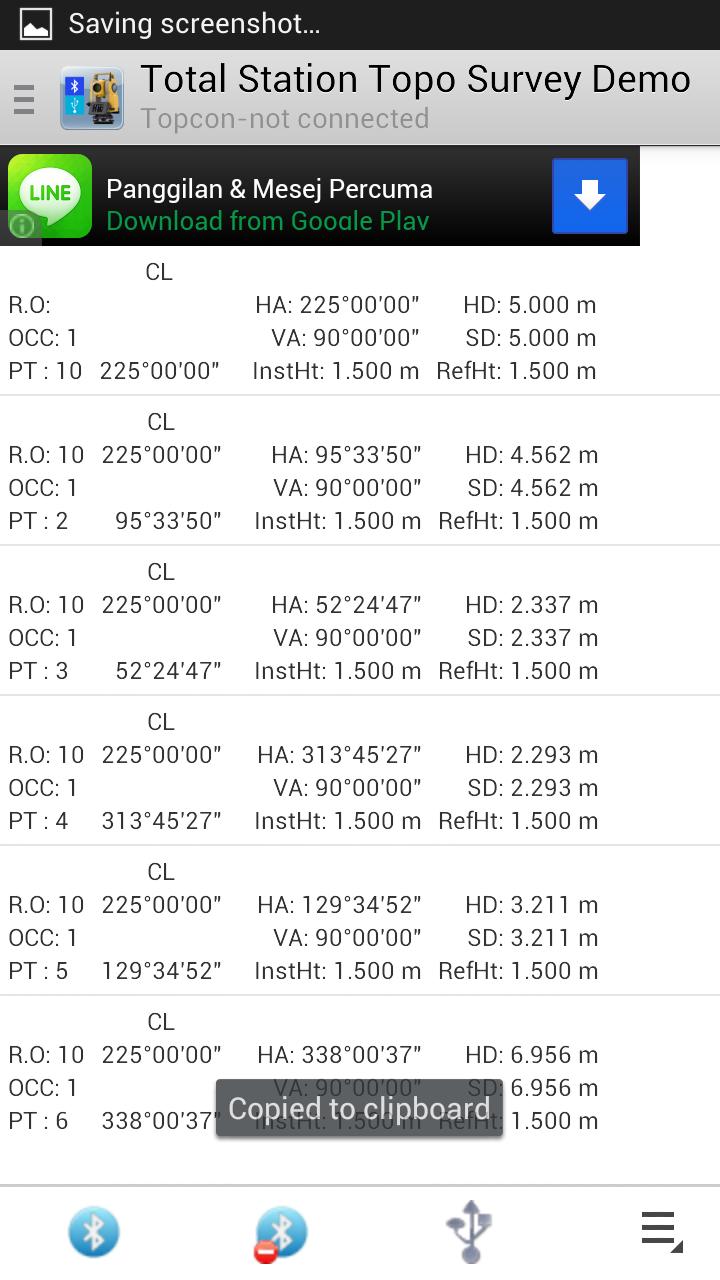Tap the LINE ad download arrow
Screen dimensions: 720x1280
tap(590, 196)
